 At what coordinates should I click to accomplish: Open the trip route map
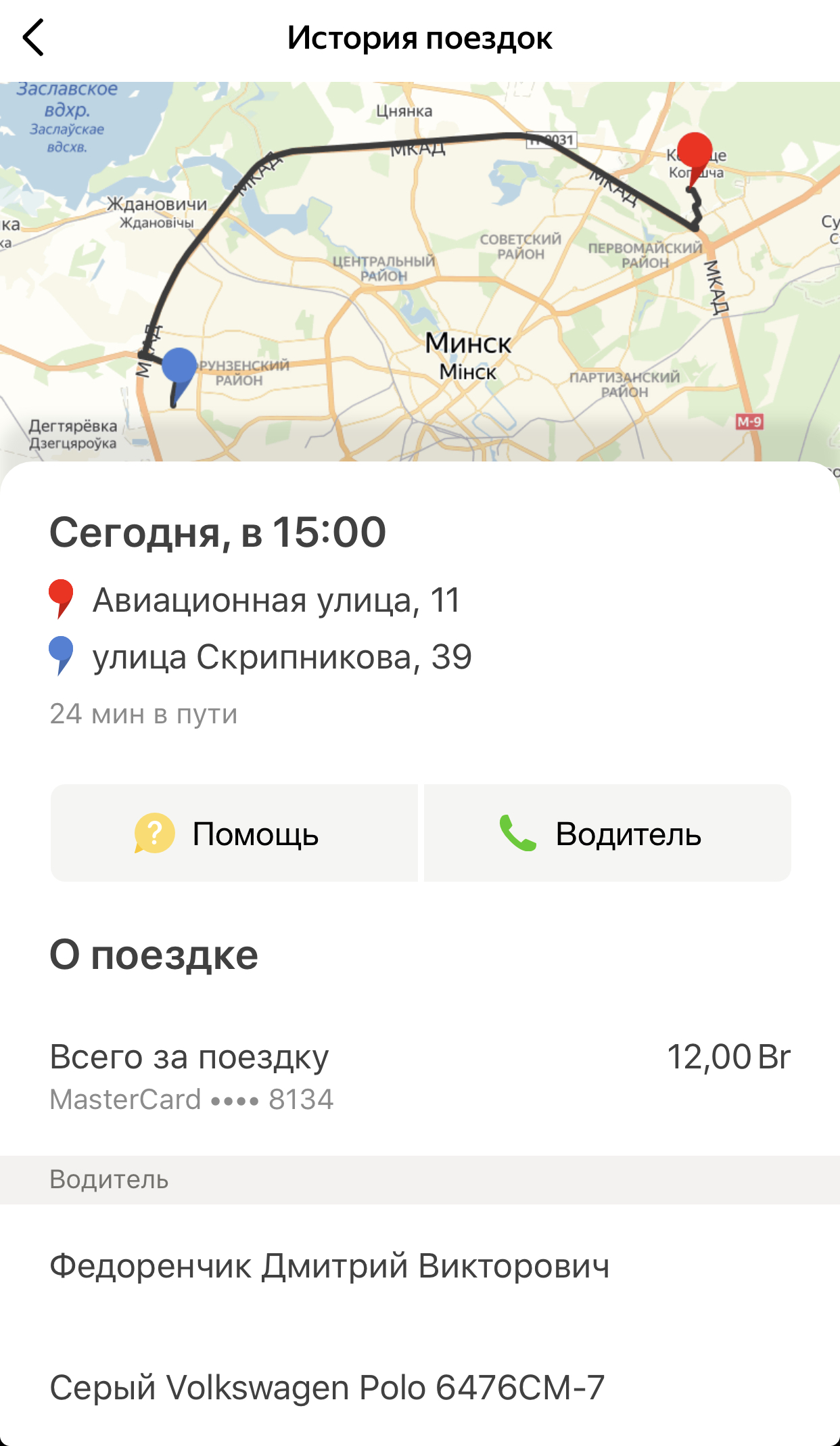pyautogui.click(x=419, y=271)
